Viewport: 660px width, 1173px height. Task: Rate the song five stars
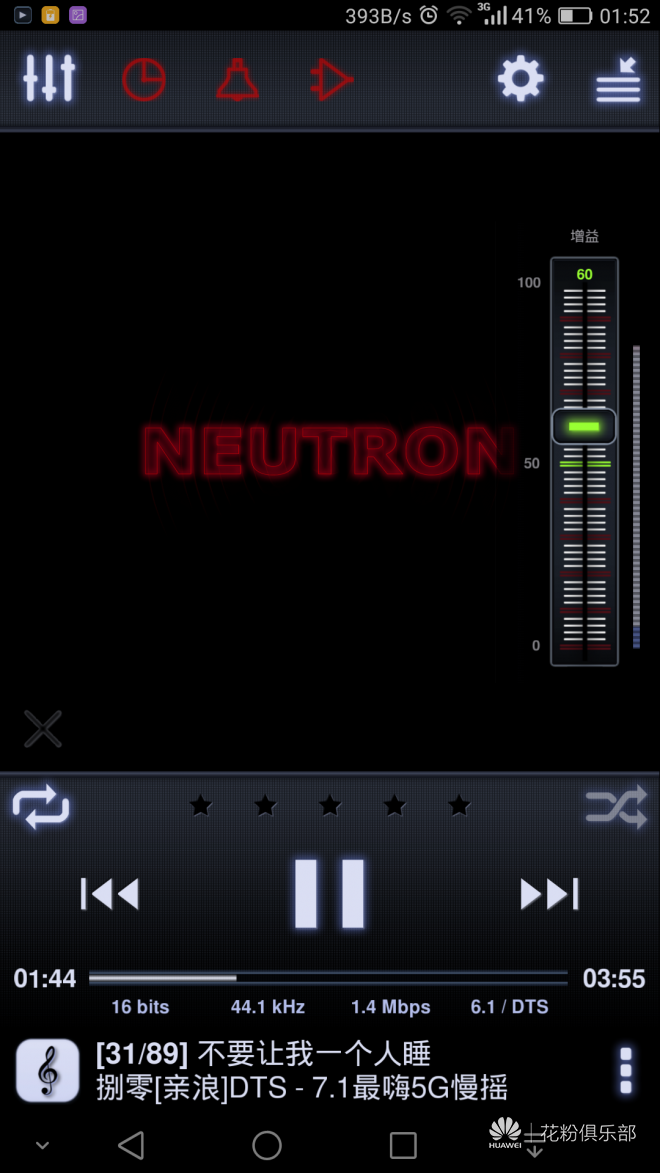pyautogui.click(x=458, y=805)
